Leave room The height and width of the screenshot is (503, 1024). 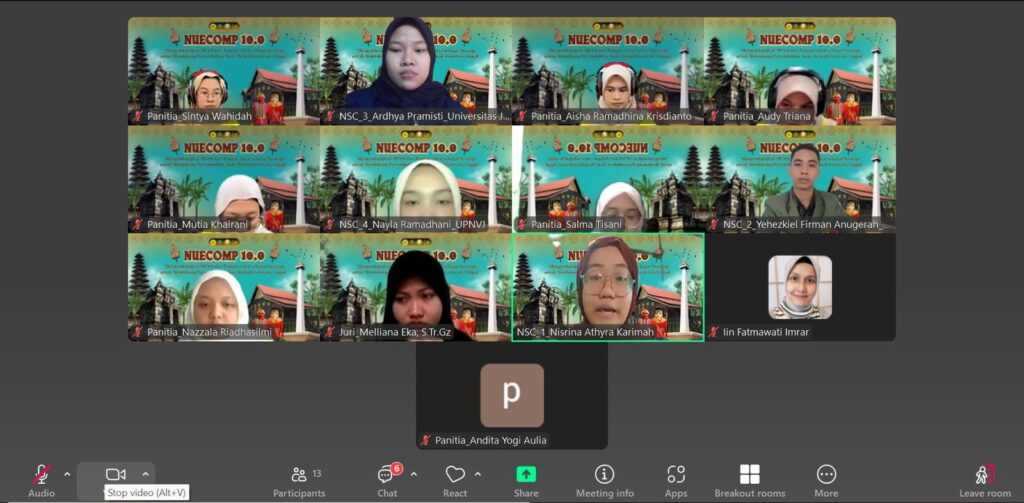coord(985,479)
